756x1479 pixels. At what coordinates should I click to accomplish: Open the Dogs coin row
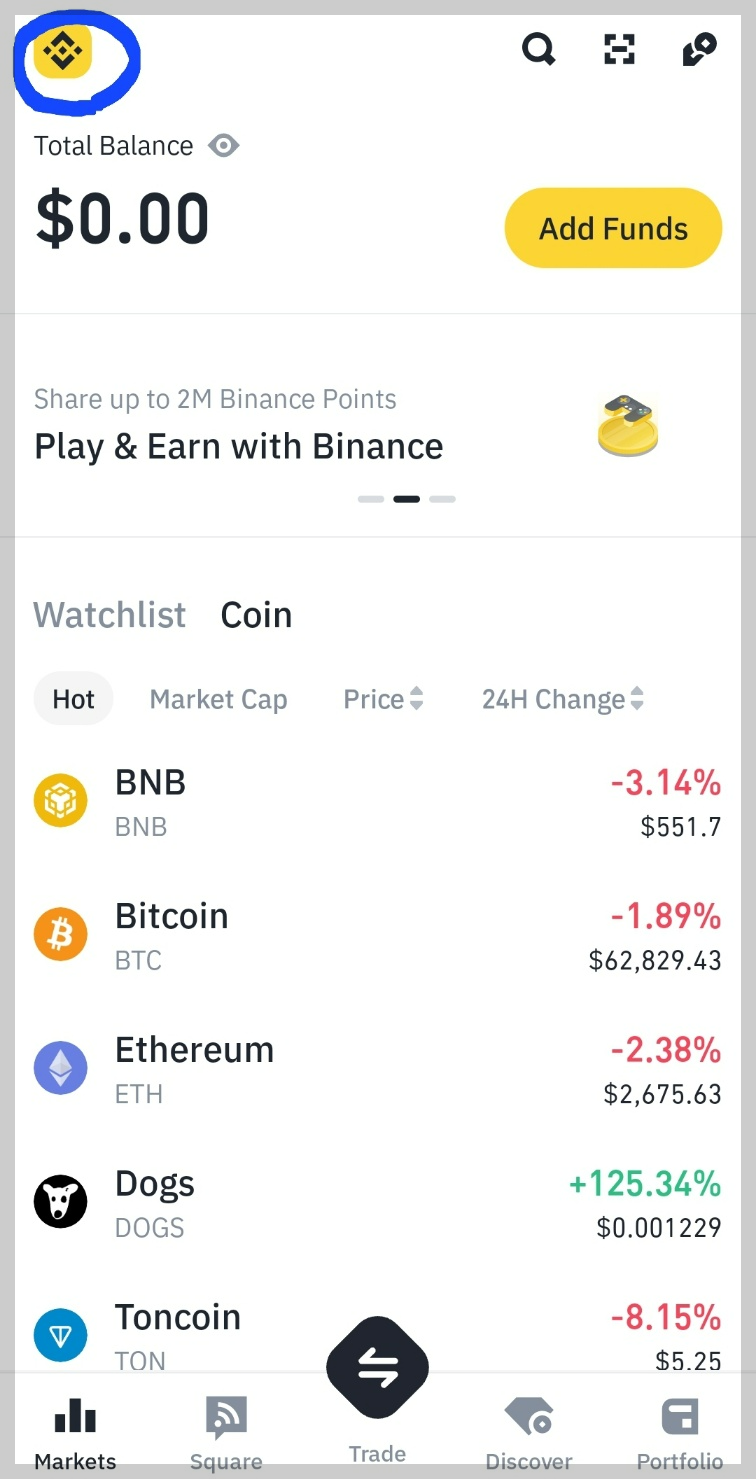click(378, 1203)
